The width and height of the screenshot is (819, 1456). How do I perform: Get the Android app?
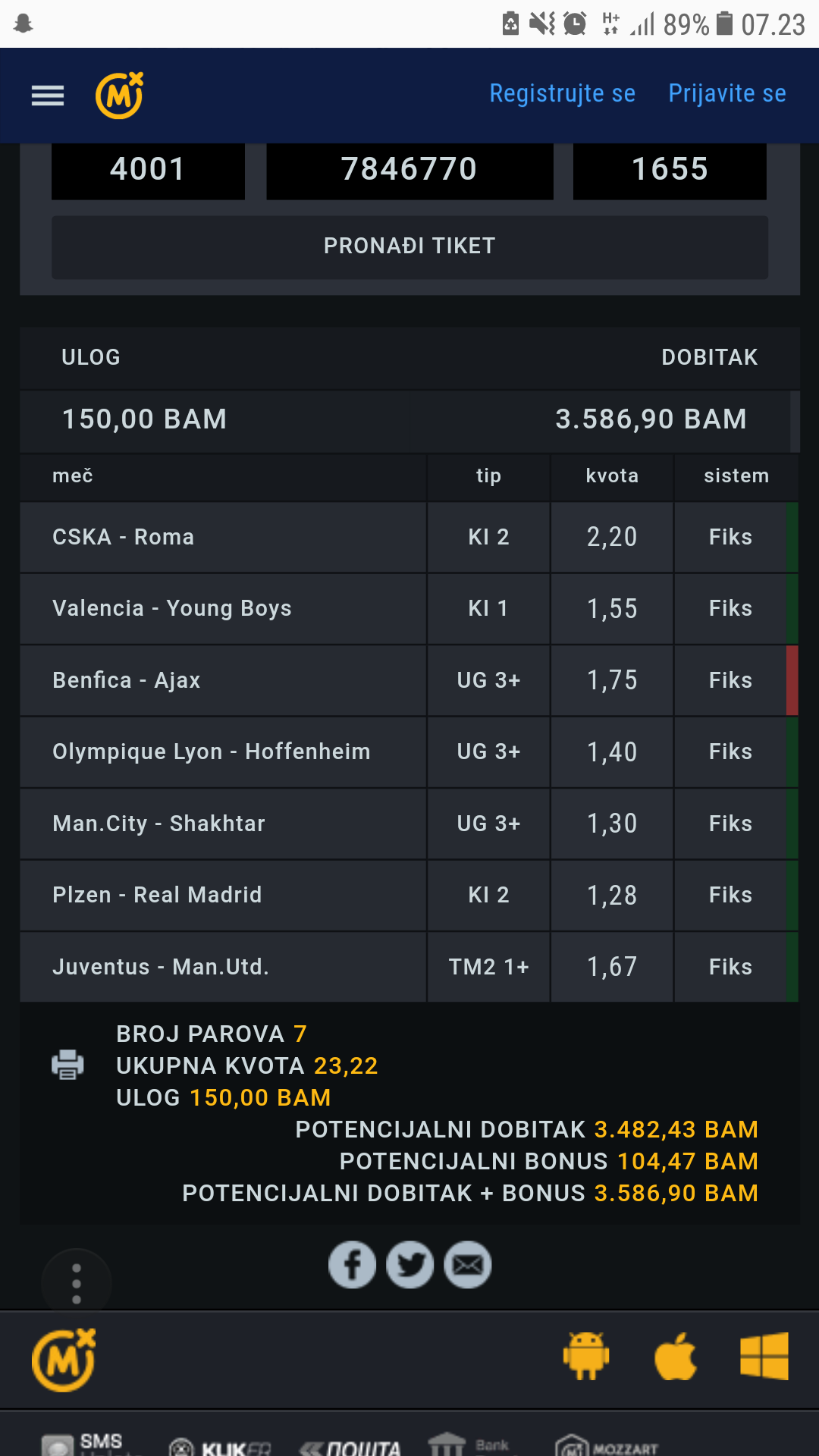pyautogui.click(x=586, y=1355)
